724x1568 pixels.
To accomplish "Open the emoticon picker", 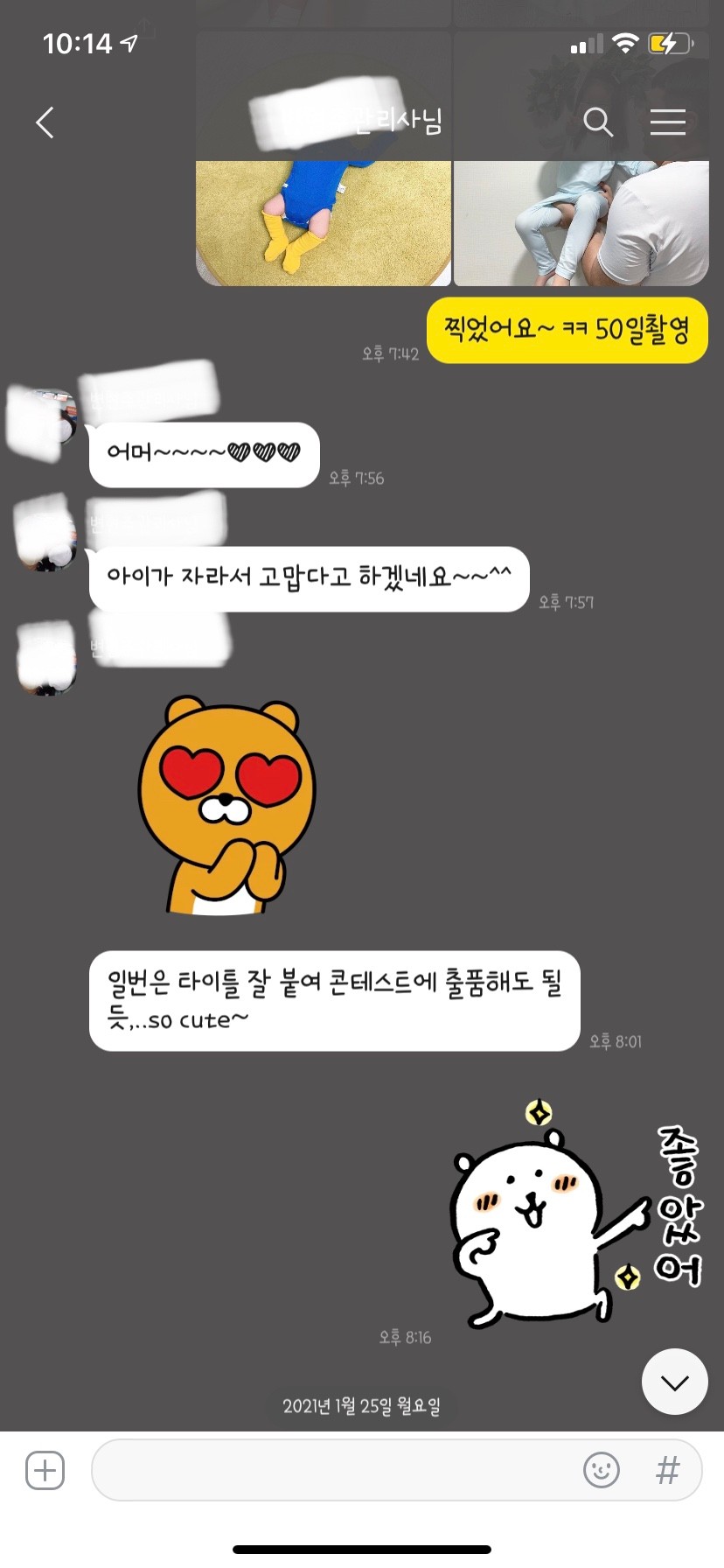I will [x=602, y=1470].
